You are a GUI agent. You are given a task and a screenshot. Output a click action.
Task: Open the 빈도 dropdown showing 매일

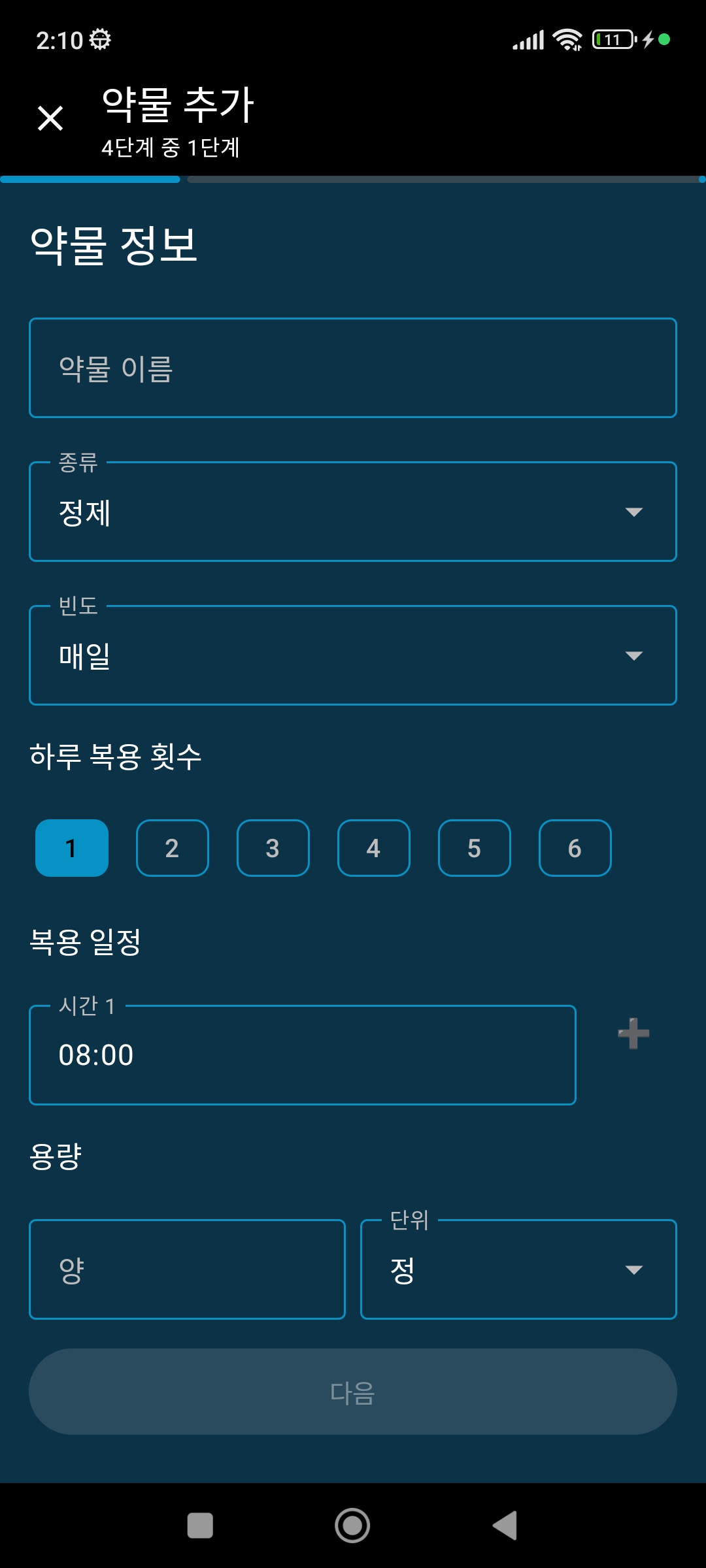point(353,655)
